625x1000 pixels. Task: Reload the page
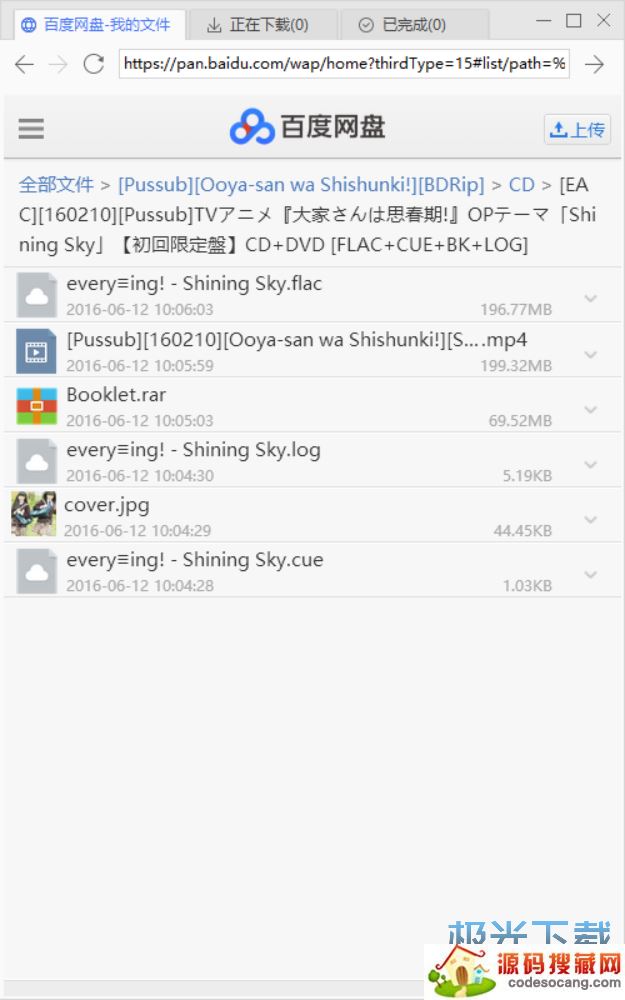[94, 64]
